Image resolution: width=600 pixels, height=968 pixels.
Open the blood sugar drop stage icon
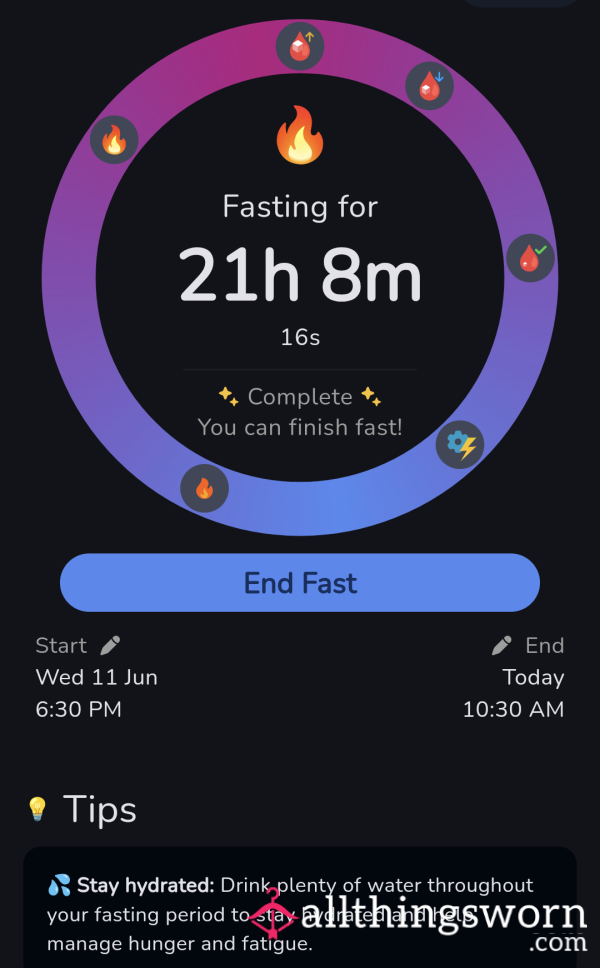coord(430,86)
